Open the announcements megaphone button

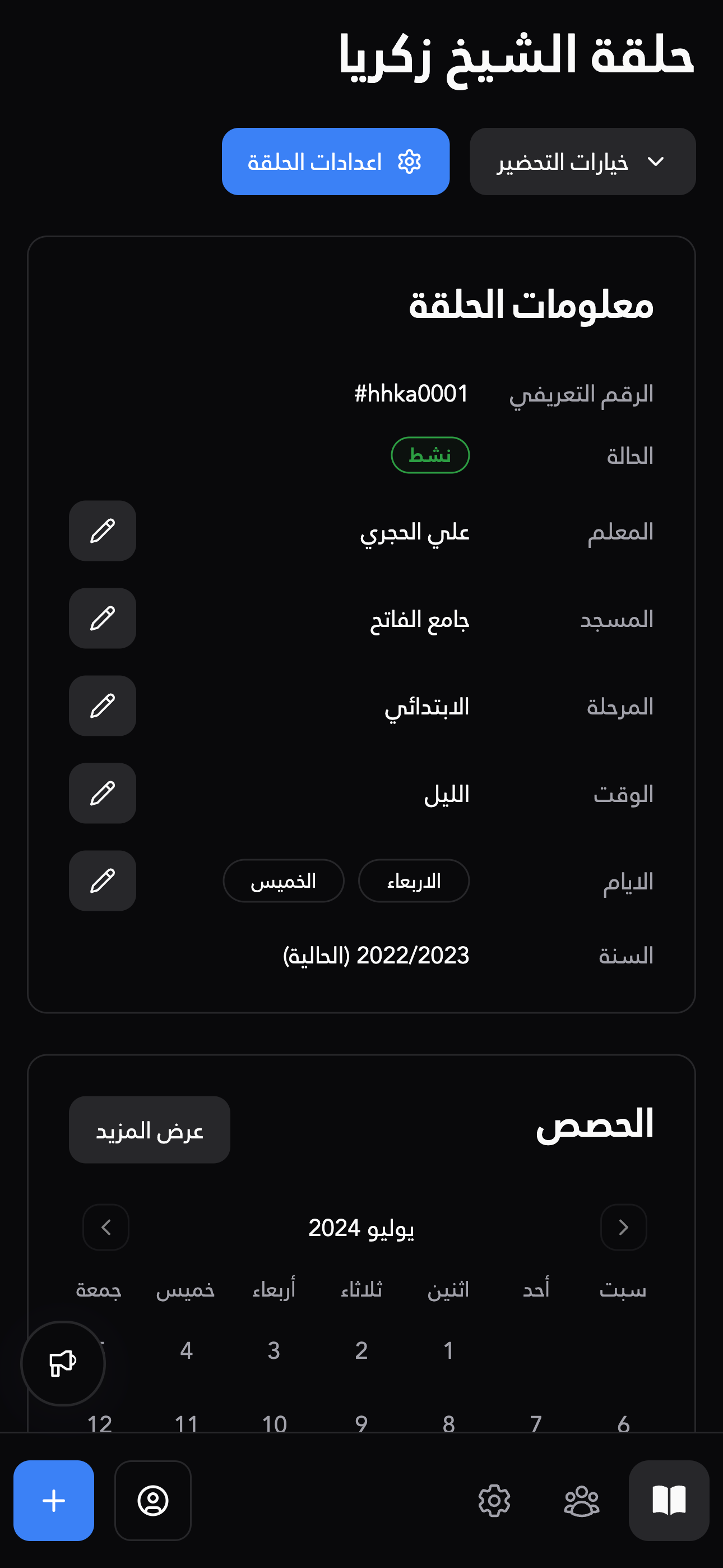coord(63,1363)
